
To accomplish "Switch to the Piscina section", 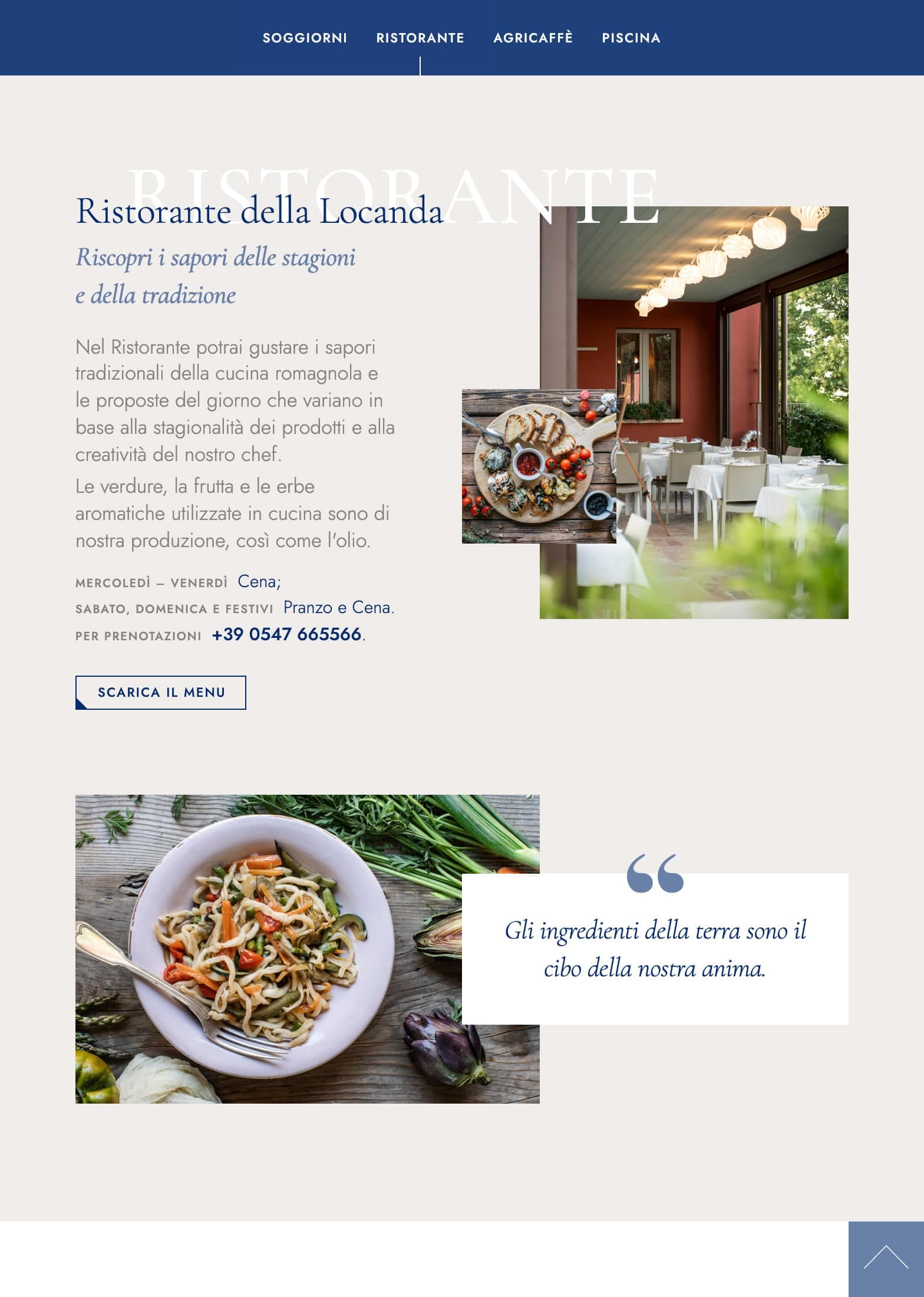I will [x=631, y=38].
